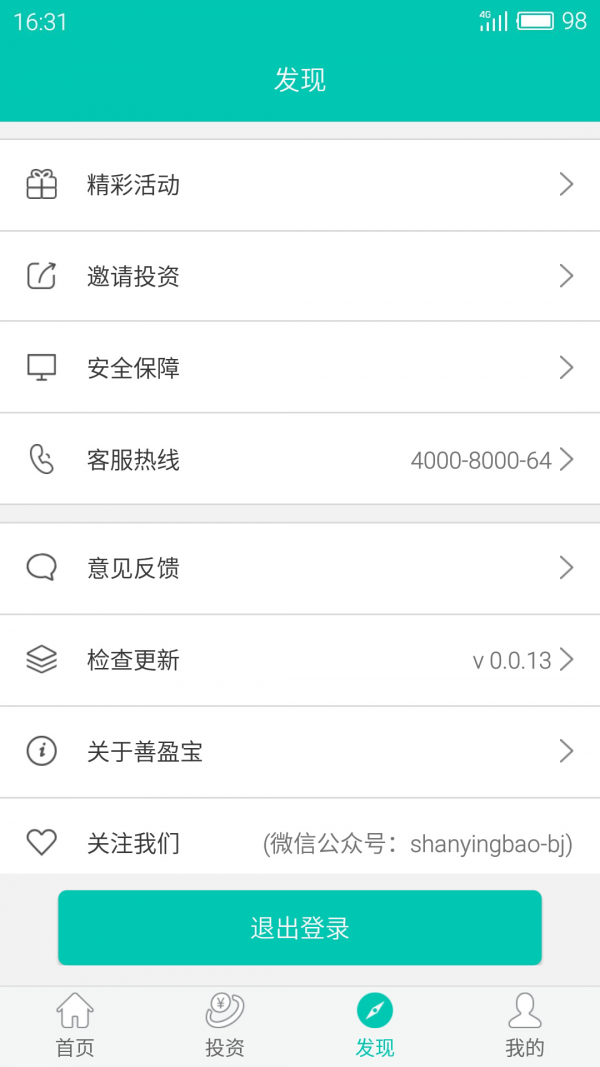Open 关于善盈宝 about page
Viewport: 600px width, 1067px height.
point(300,752)
